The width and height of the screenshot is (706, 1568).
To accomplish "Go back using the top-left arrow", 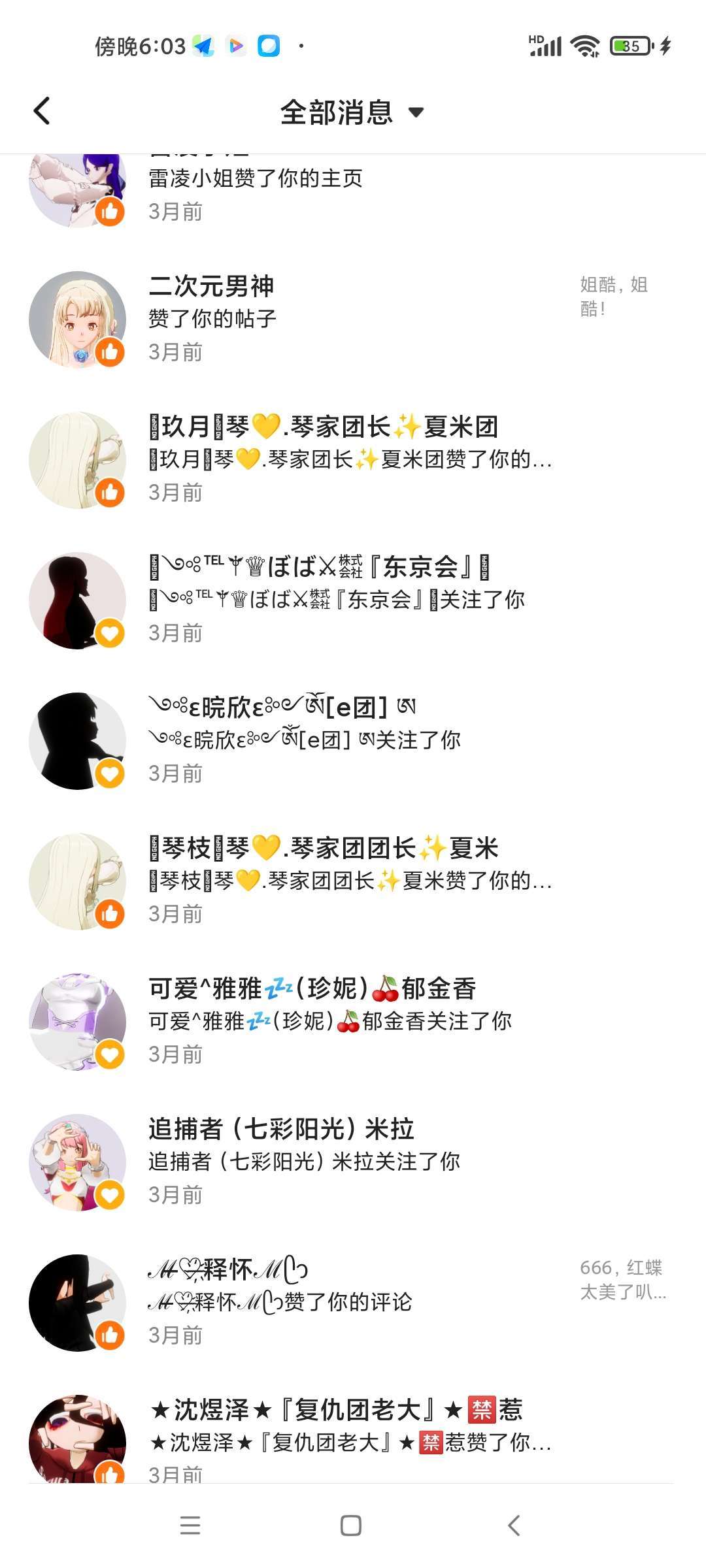I will click(42, 111).
